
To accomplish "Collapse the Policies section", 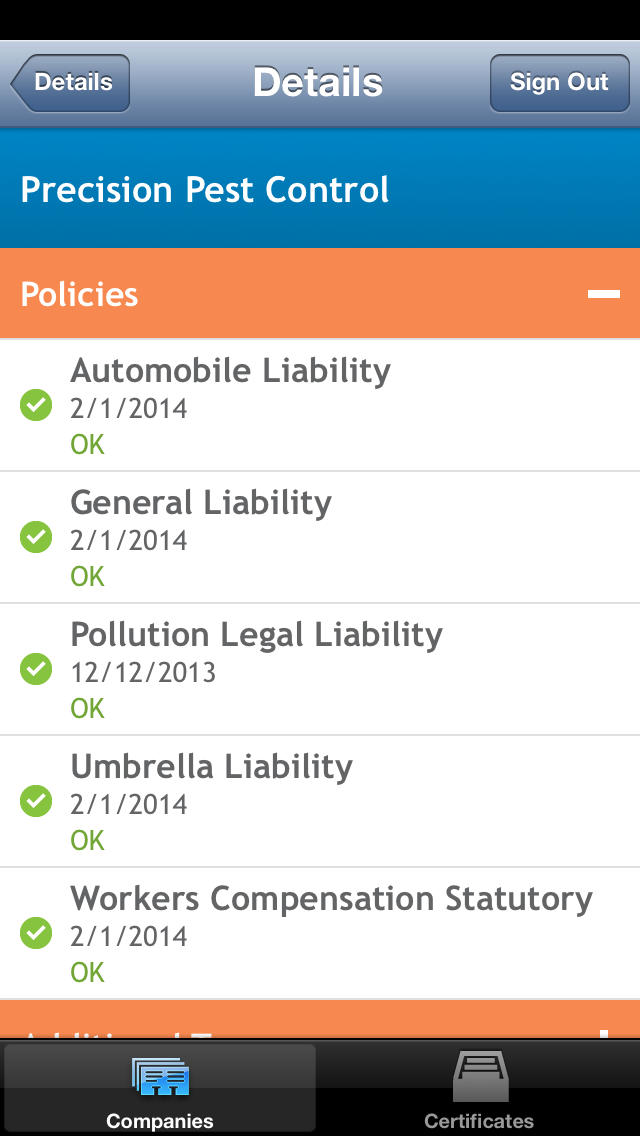I will [x=603, y=294].
